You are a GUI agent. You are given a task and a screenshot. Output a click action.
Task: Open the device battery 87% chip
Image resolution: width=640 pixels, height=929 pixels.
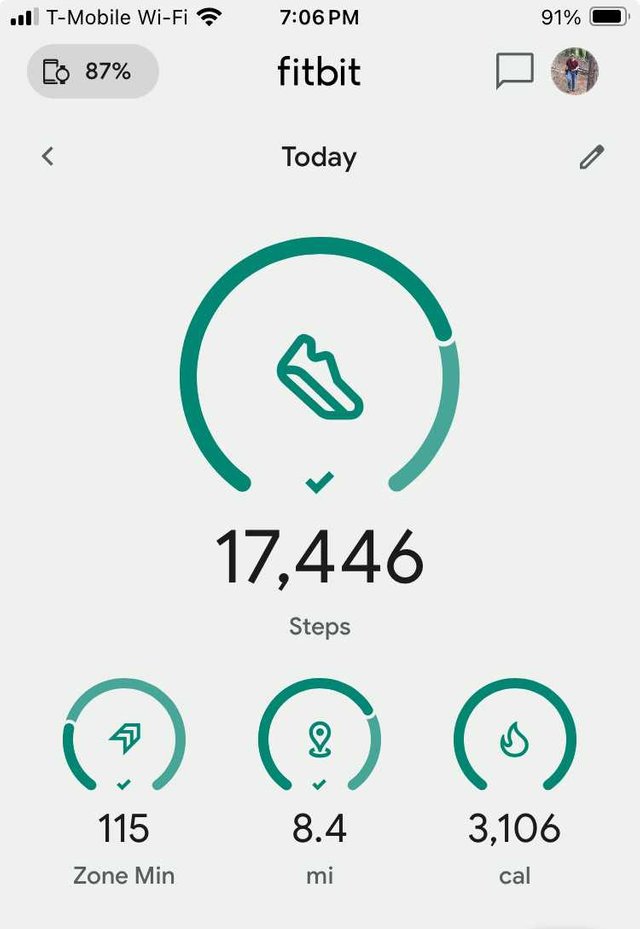[92, 72]
